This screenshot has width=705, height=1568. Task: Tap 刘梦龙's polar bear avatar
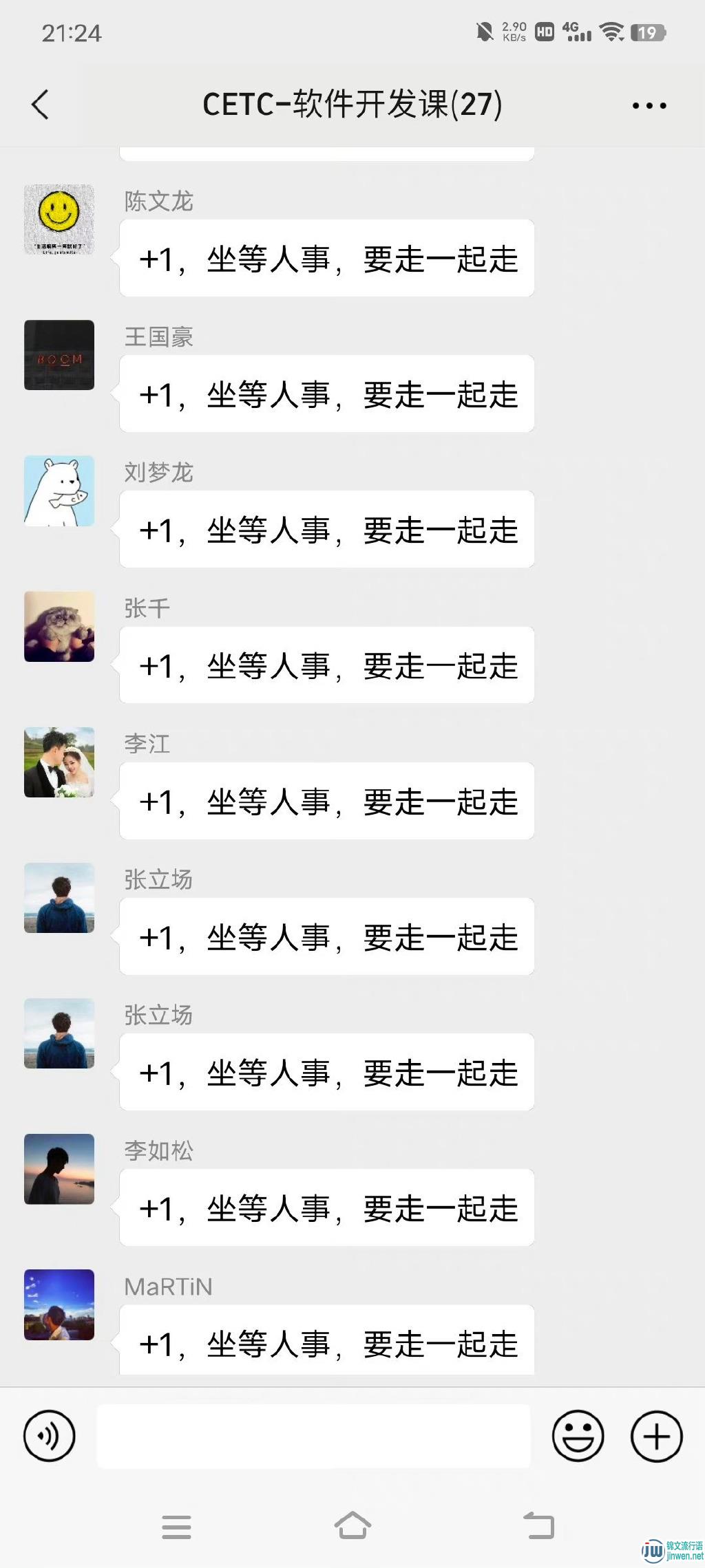(59, 491)
